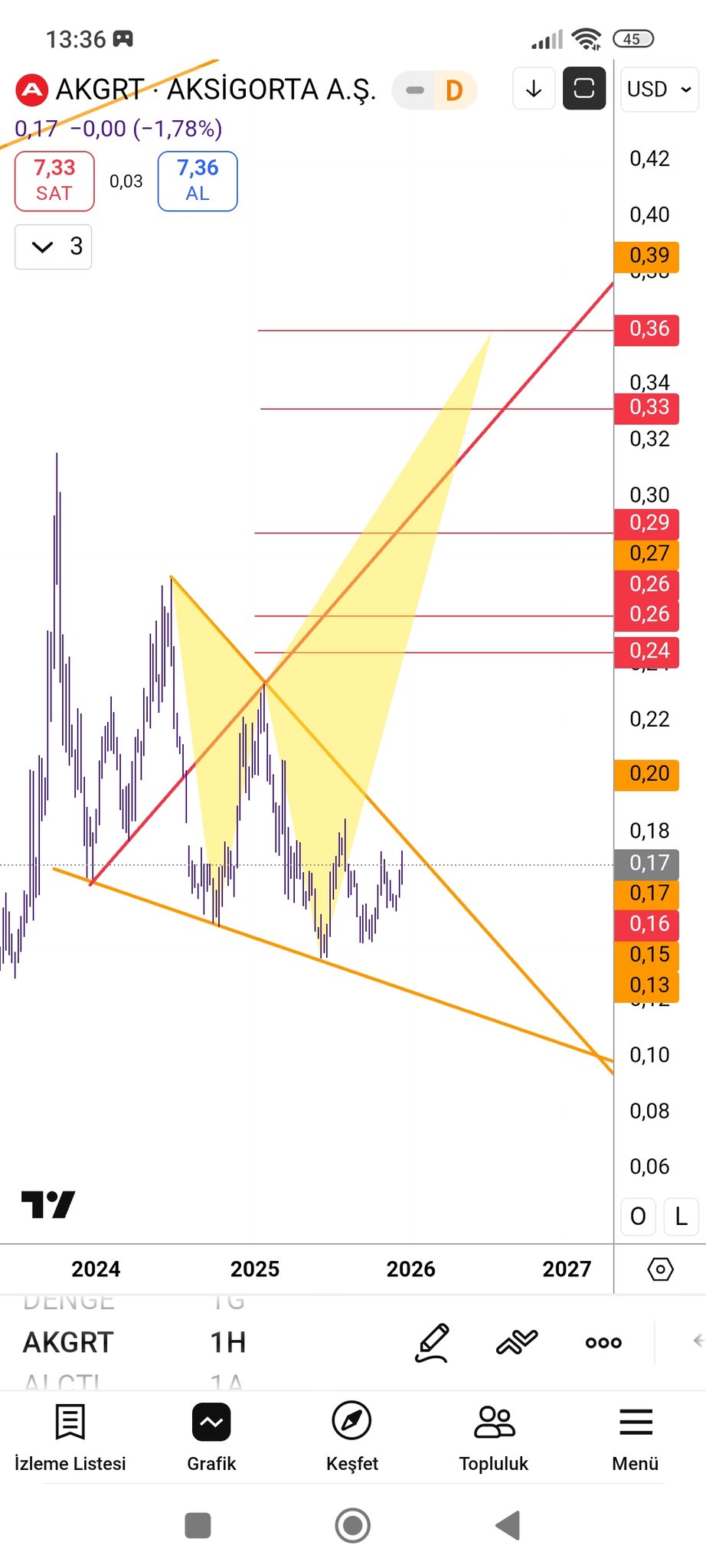Switch to İzleme Listesi tab

point(70,1437)
